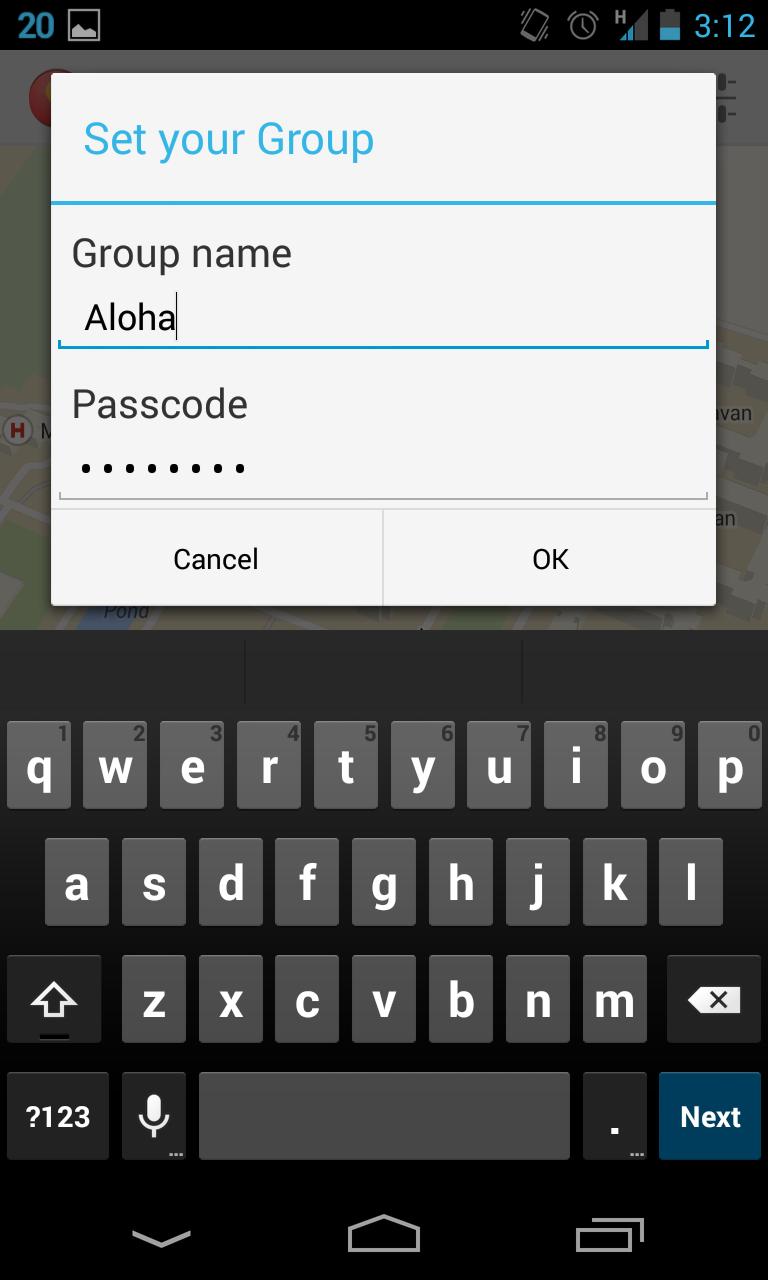Confirm the group with OK

[550, 558]
